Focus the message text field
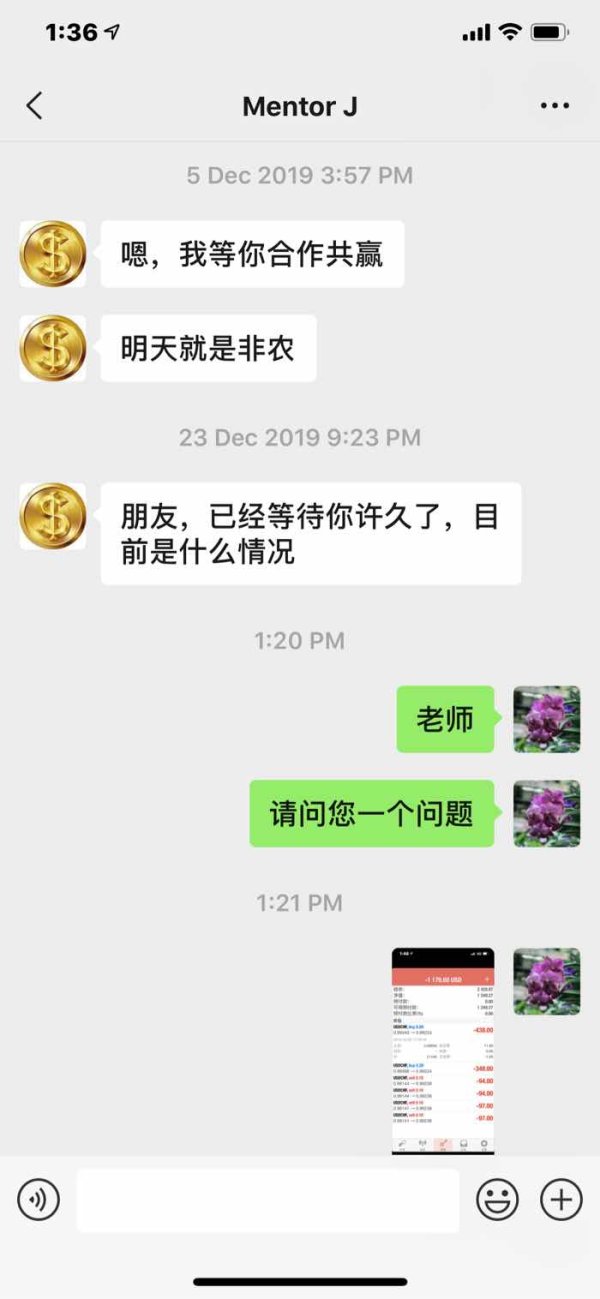Viewport: 600px width, 1299px height. tap(268, 1200)
